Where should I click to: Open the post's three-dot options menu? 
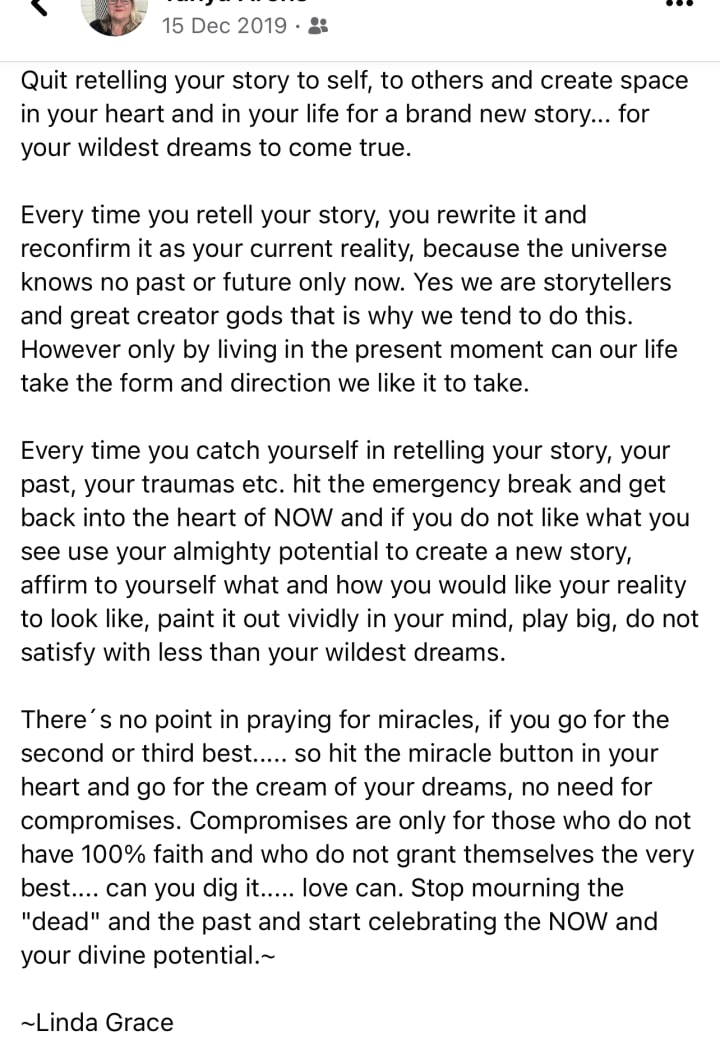coord(680,5)
